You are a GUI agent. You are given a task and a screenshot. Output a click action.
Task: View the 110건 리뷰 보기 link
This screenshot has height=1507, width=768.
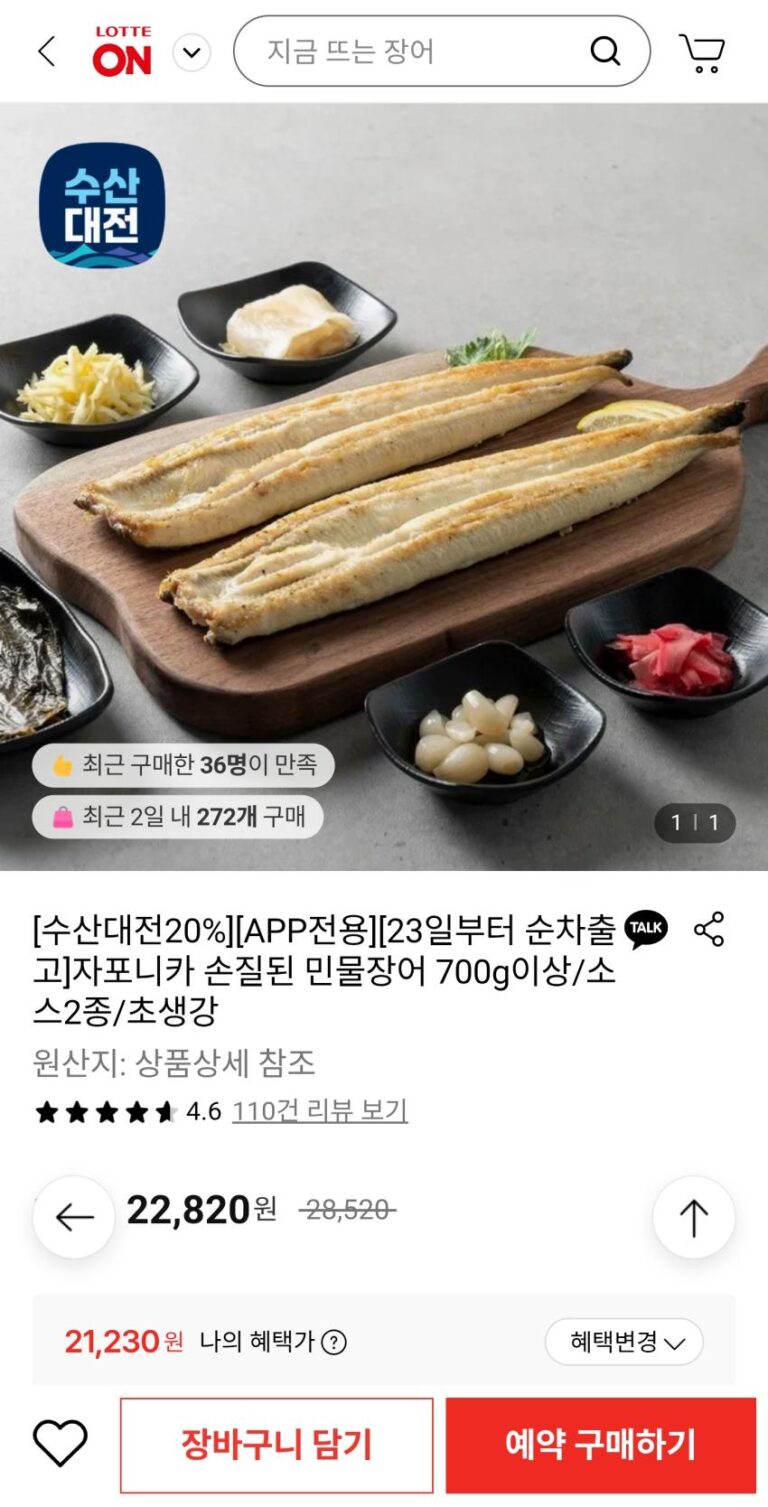[320, 1111]
